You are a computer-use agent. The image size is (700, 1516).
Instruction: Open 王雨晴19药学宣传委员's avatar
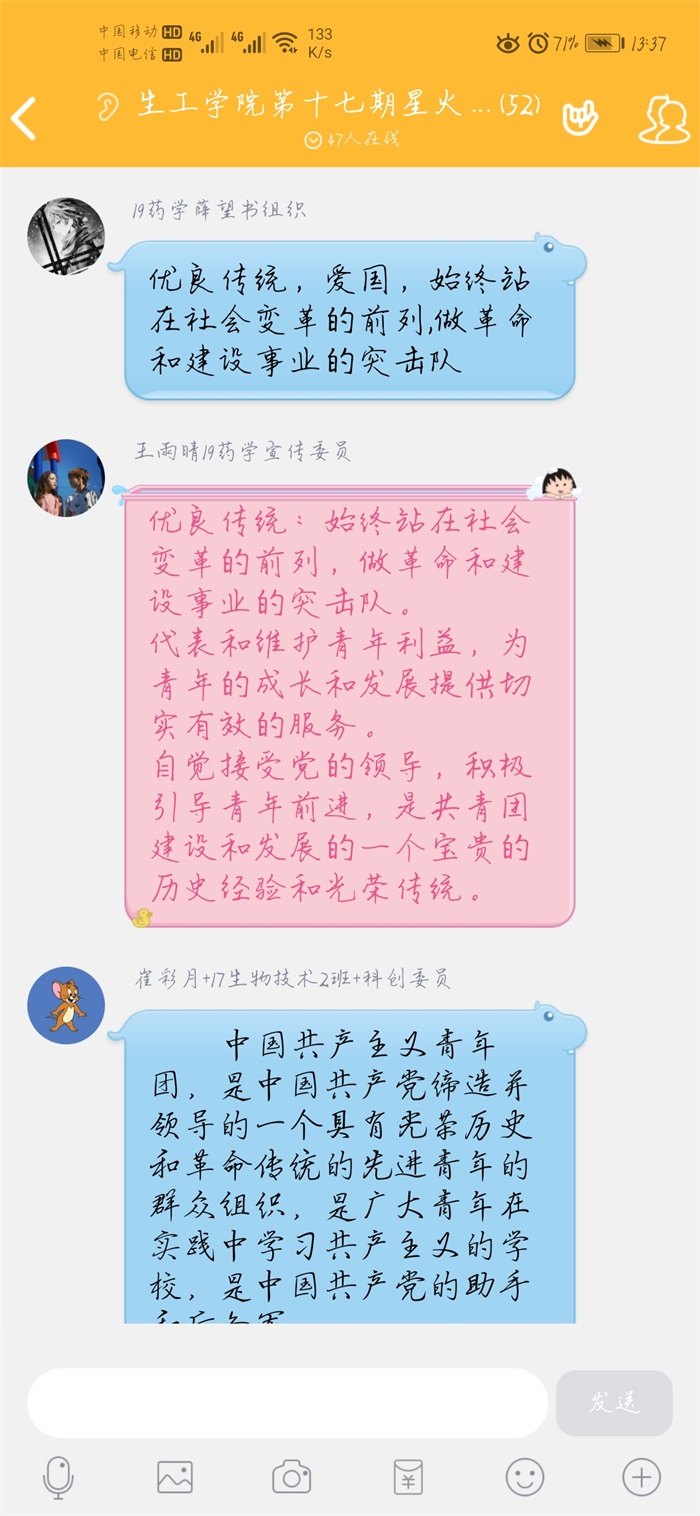pos(66,478)
